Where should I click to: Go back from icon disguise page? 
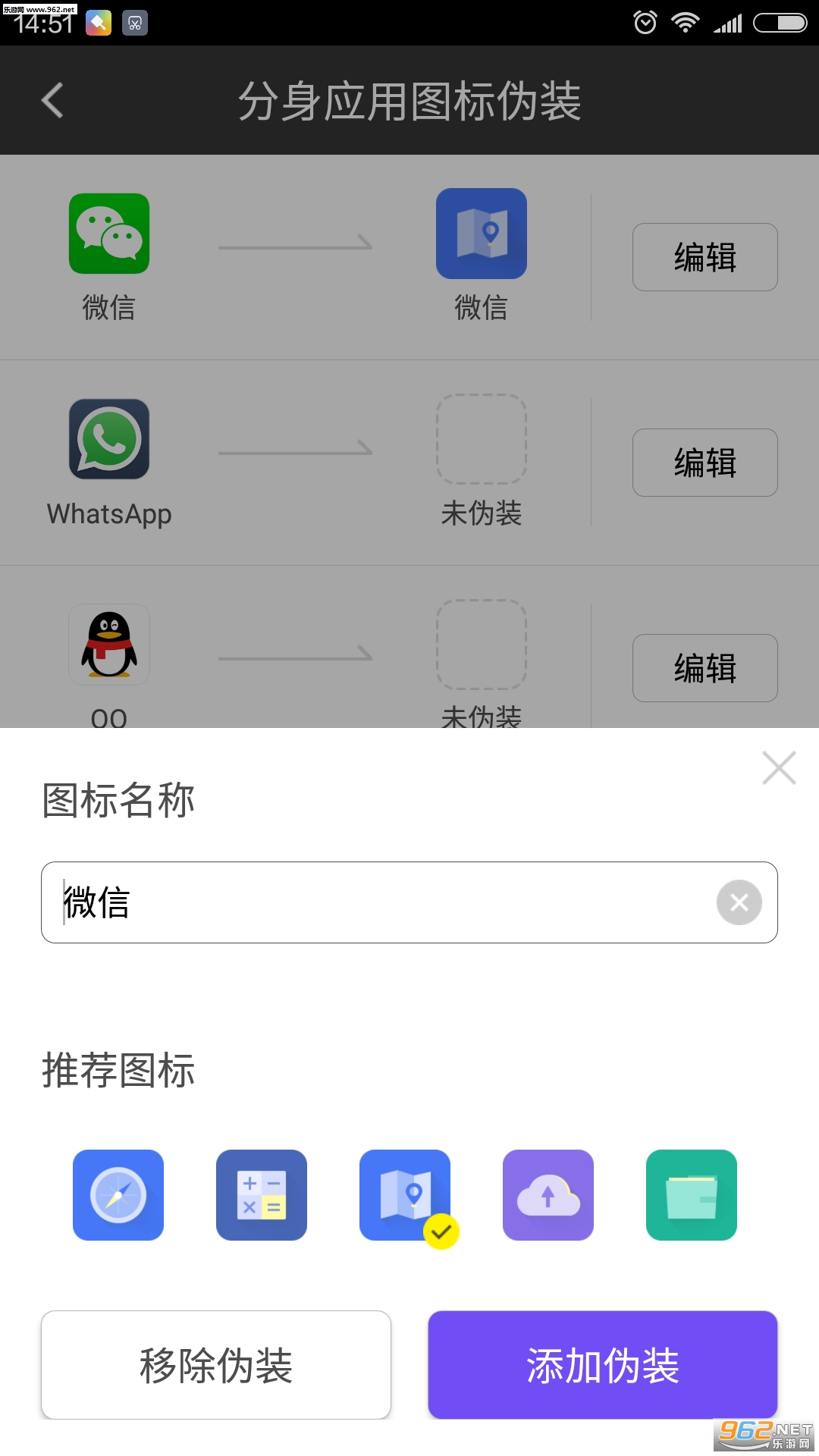click(x=52, y=100)
